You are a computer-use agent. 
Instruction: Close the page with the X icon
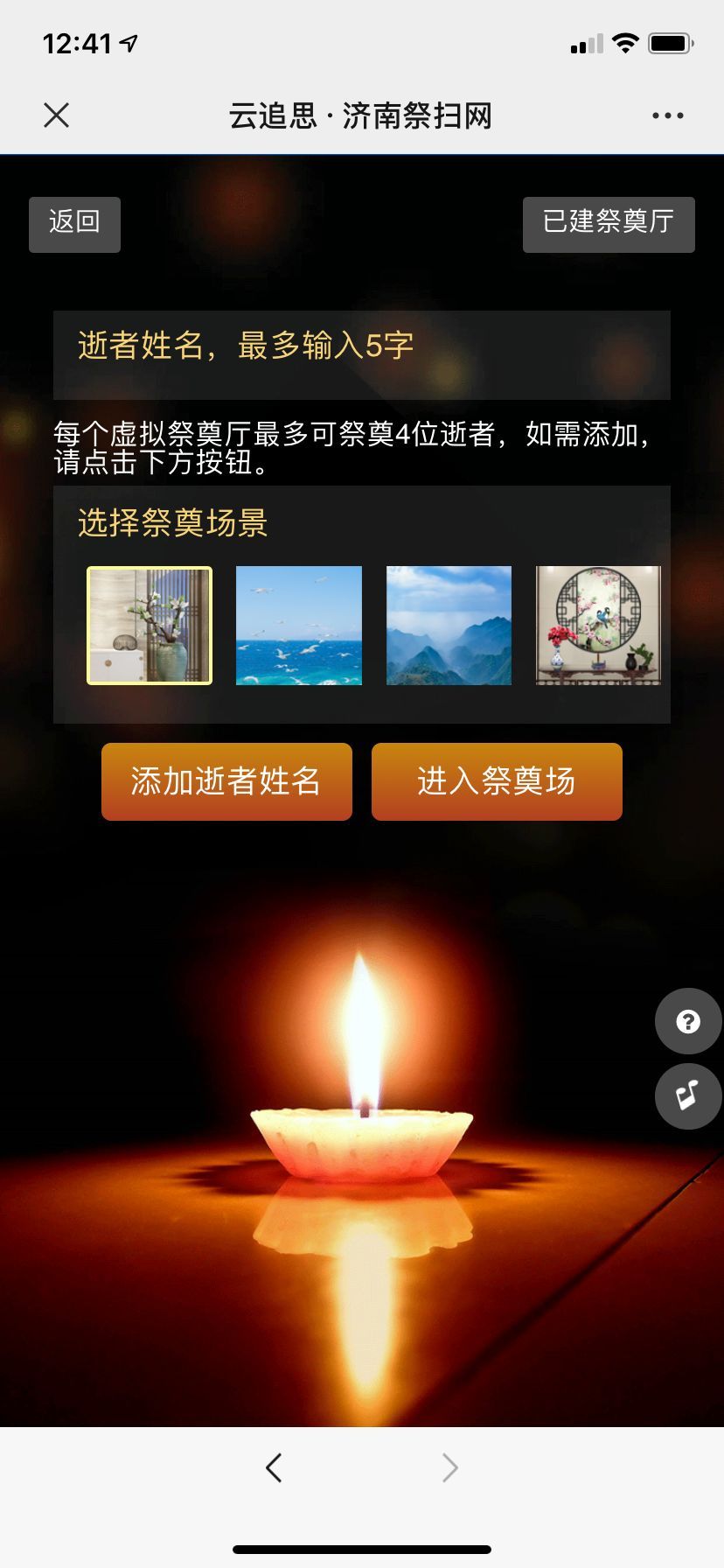[x=57, y=115]
